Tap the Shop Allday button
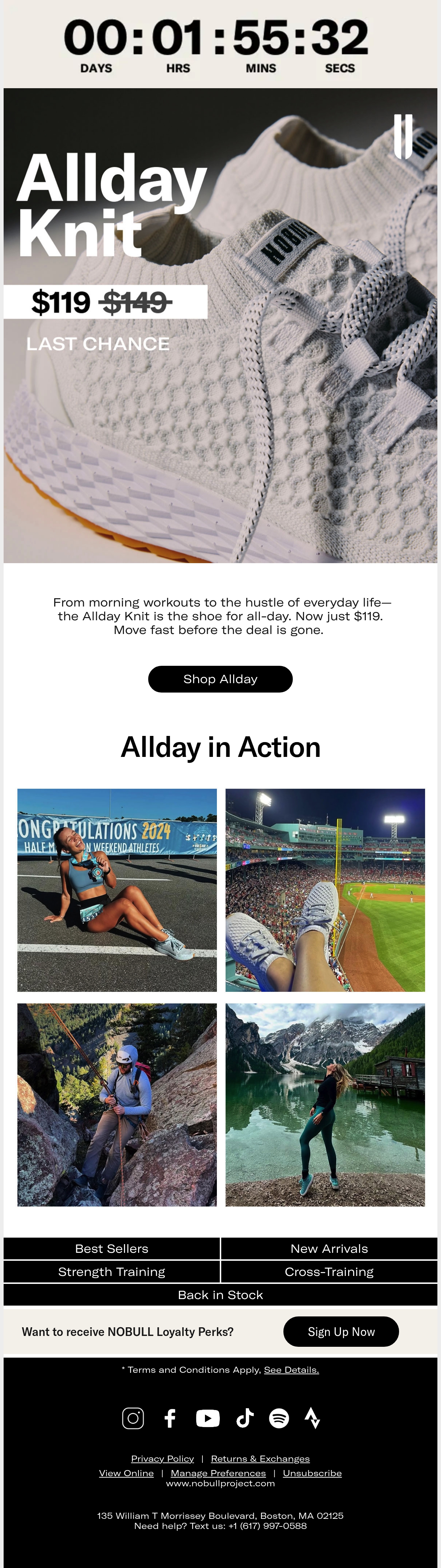This screenshot has width=441, height=1568. (220, 679)
